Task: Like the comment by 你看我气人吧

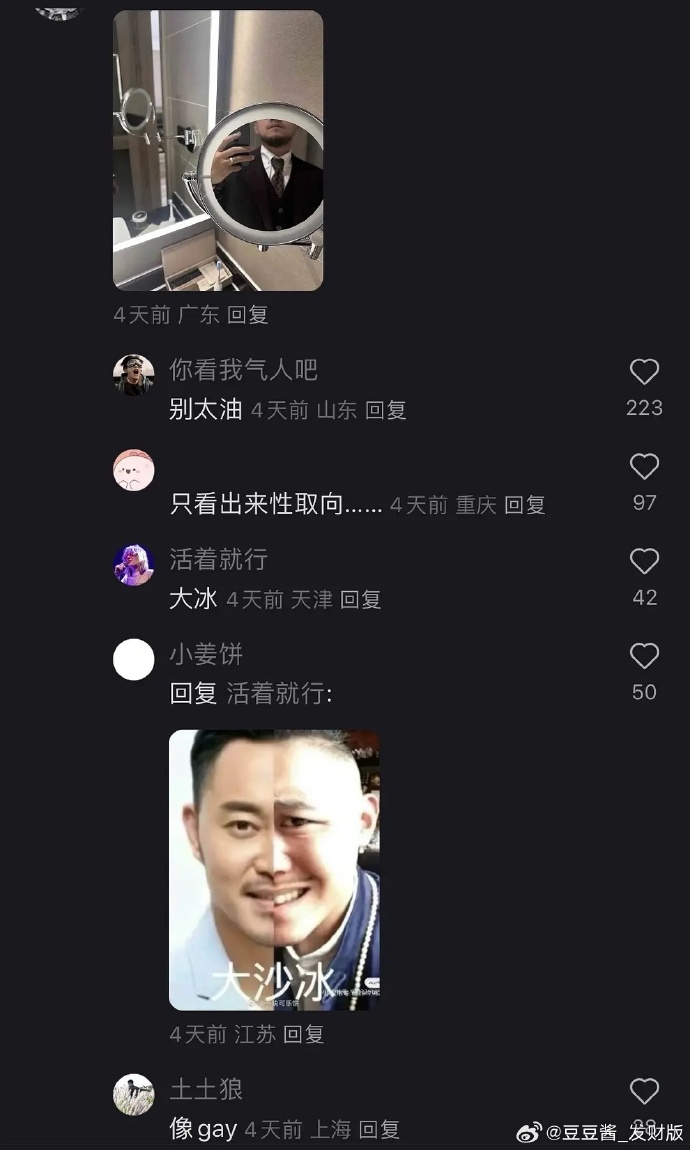Action: pyautogui.click(x=644, y=373)
